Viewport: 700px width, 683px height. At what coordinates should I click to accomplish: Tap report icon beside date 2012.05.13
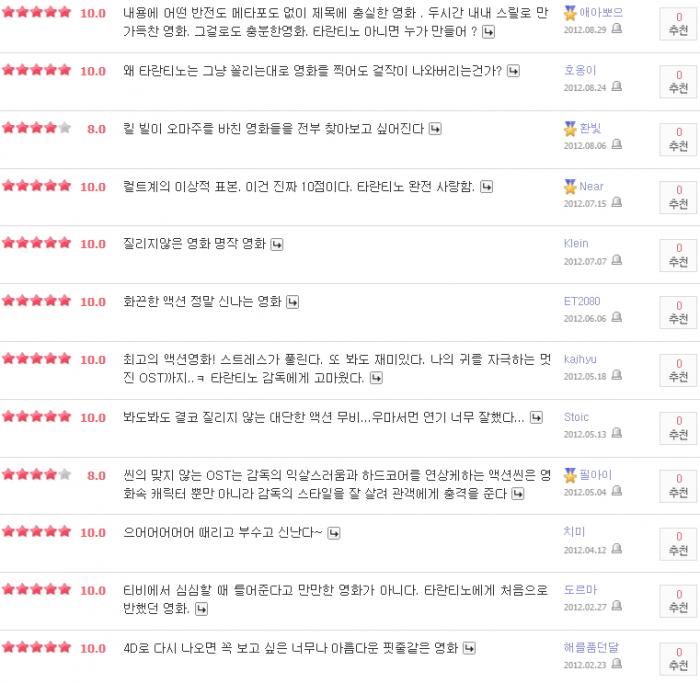click(616, 434)
